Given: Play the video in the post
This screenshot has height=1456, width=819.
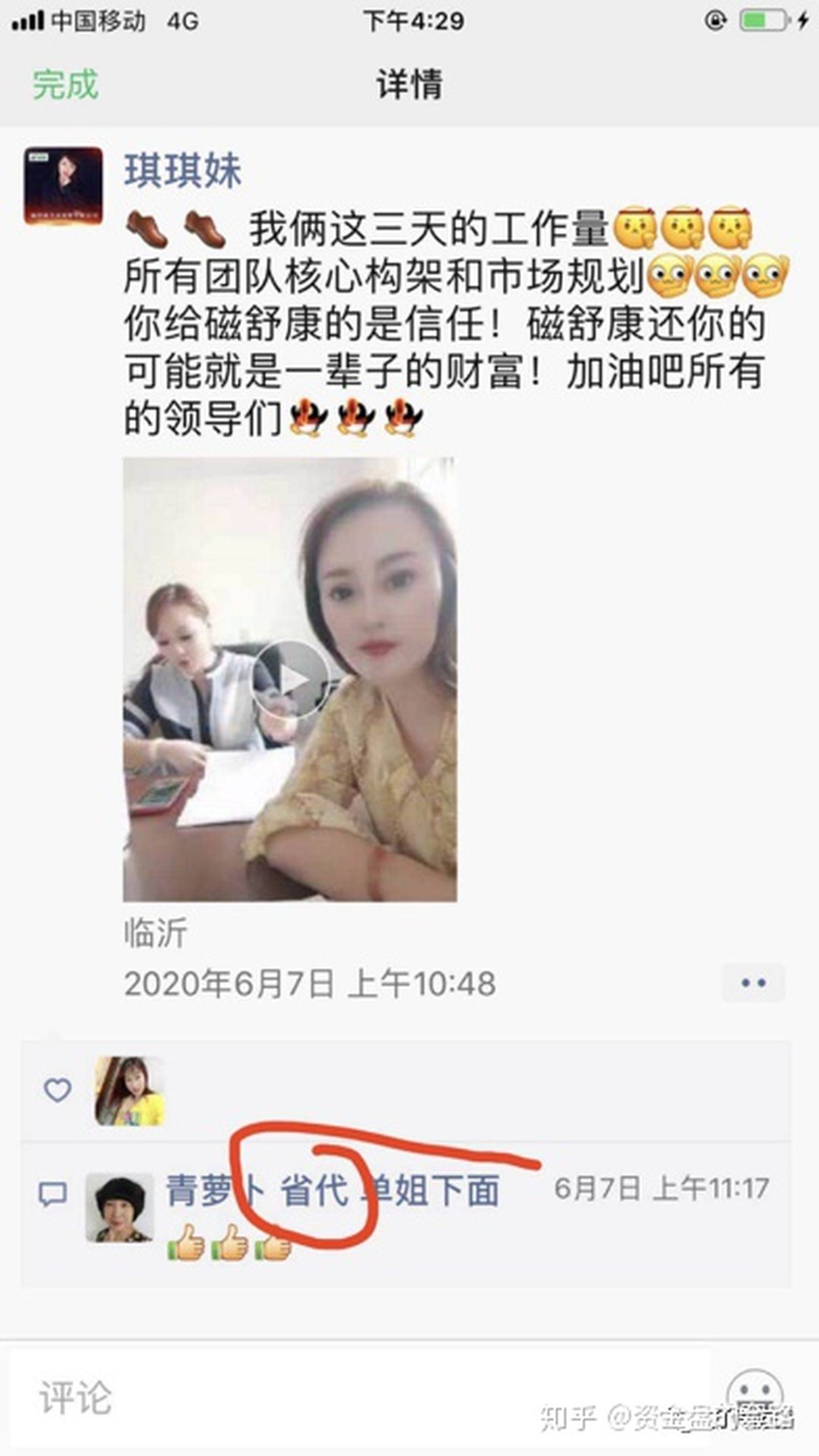Looking at the screenshot, I should 290,679.
